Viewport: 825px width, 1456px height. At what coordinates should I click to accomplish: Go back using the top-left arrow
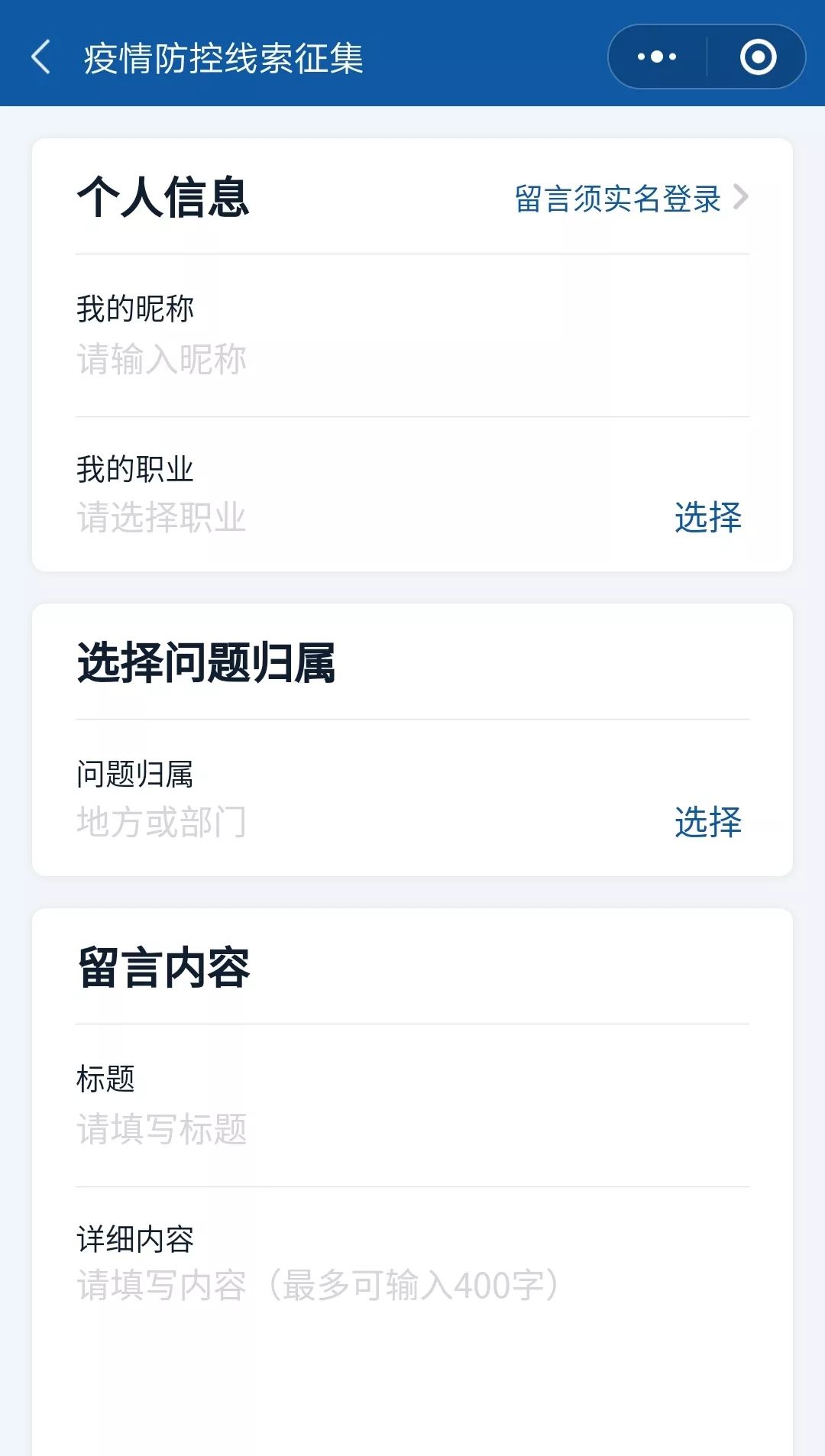pyautogui.click(x=41, y=57)
